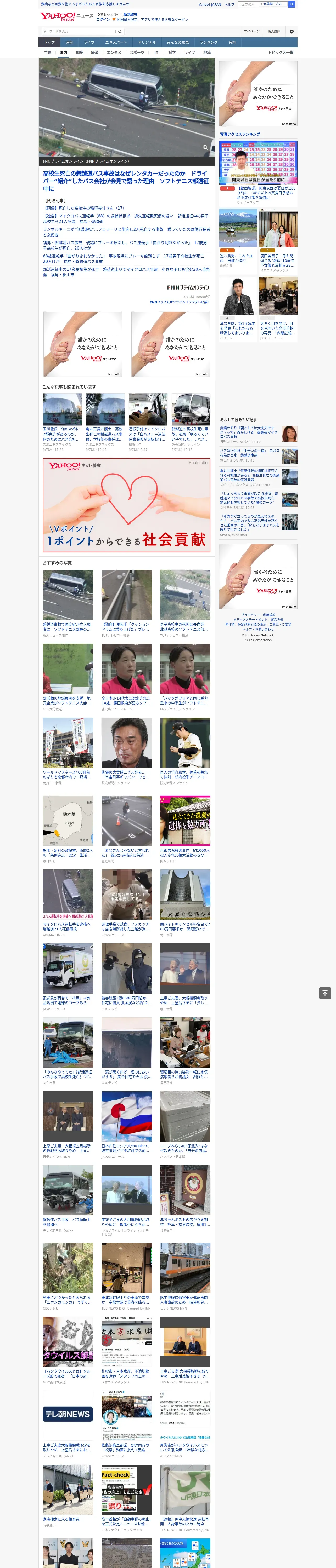Open the headline about 磐越道バス事故 rental car
The height and width of the screenshot is (1568, 336).
click(x=126, y=181)
